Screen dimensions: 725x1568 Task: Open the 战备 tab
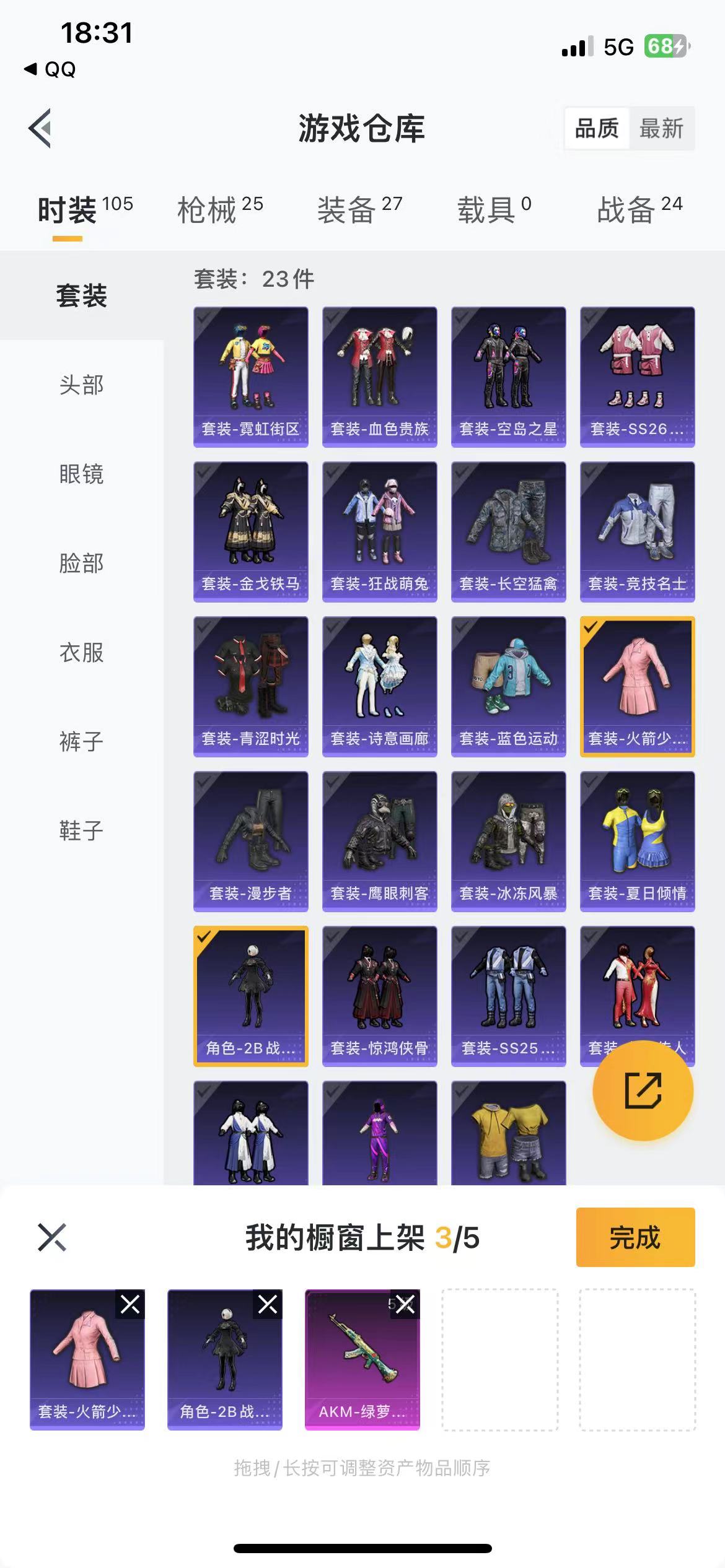pyautogui.click(x=639, y=209)
